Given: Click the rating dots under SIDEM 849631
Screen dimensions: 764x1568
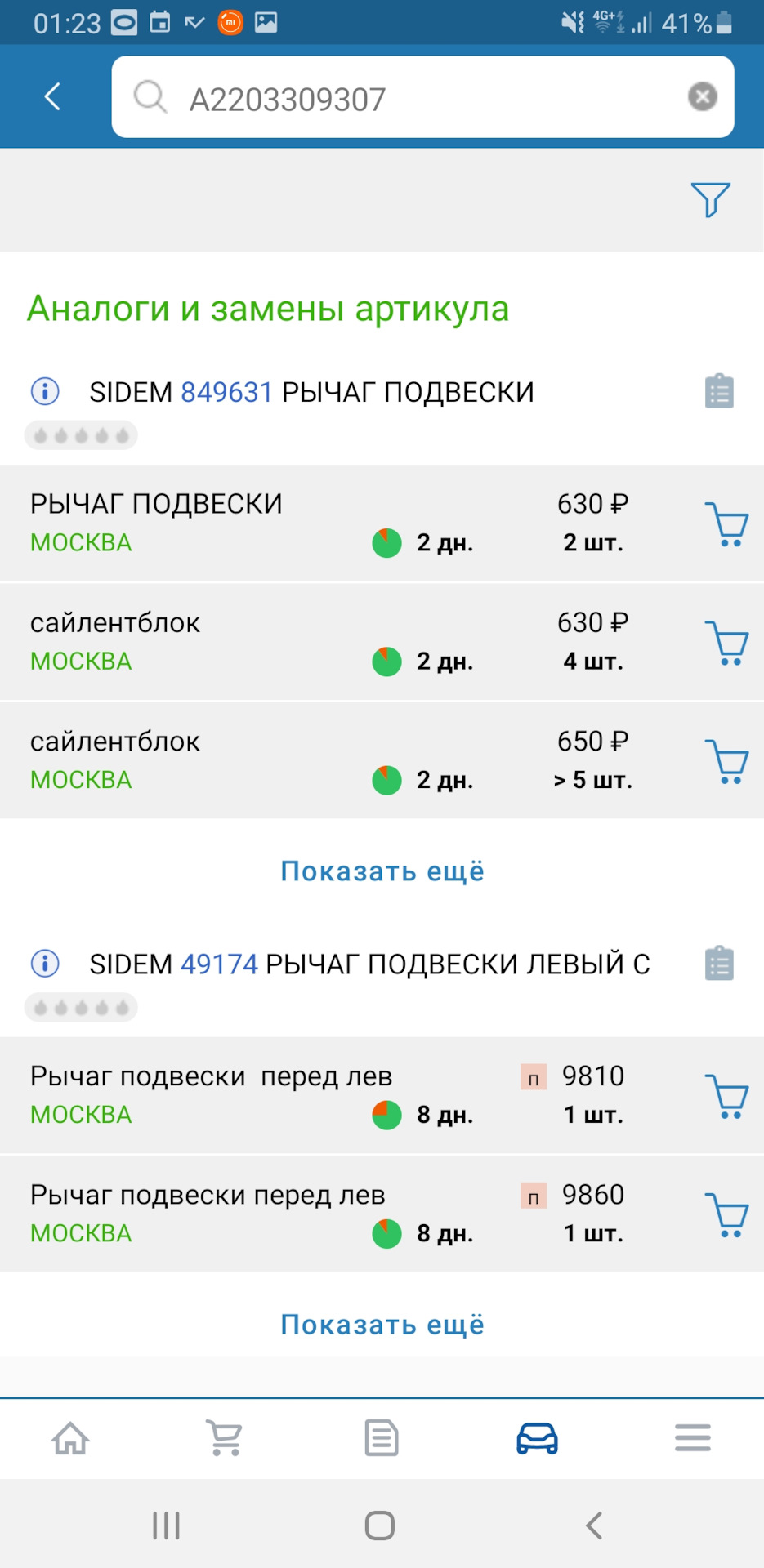Looking at the screenshot, I should coord(81,435).
